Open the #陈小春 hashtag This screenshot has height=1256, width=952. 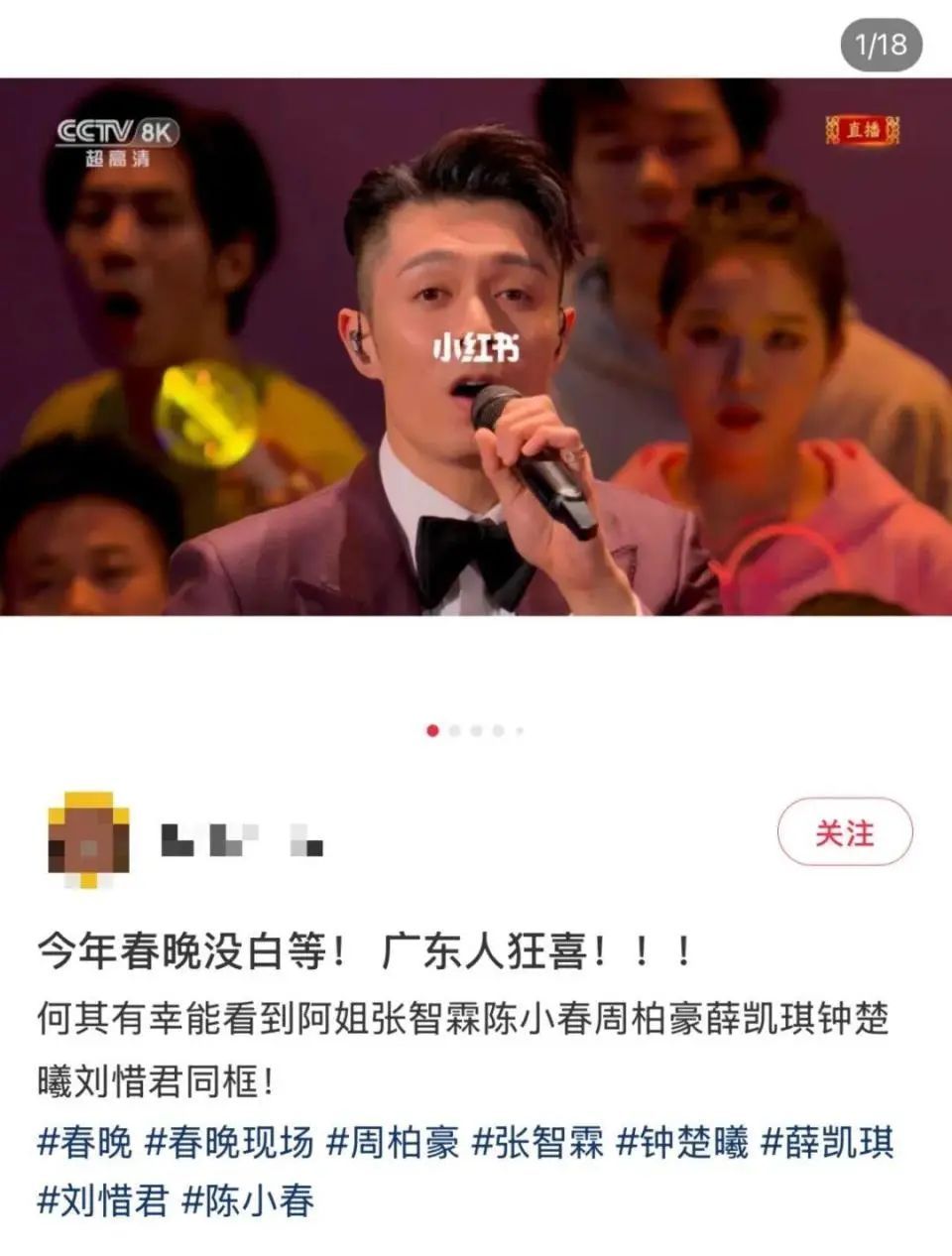[248, 1201]
